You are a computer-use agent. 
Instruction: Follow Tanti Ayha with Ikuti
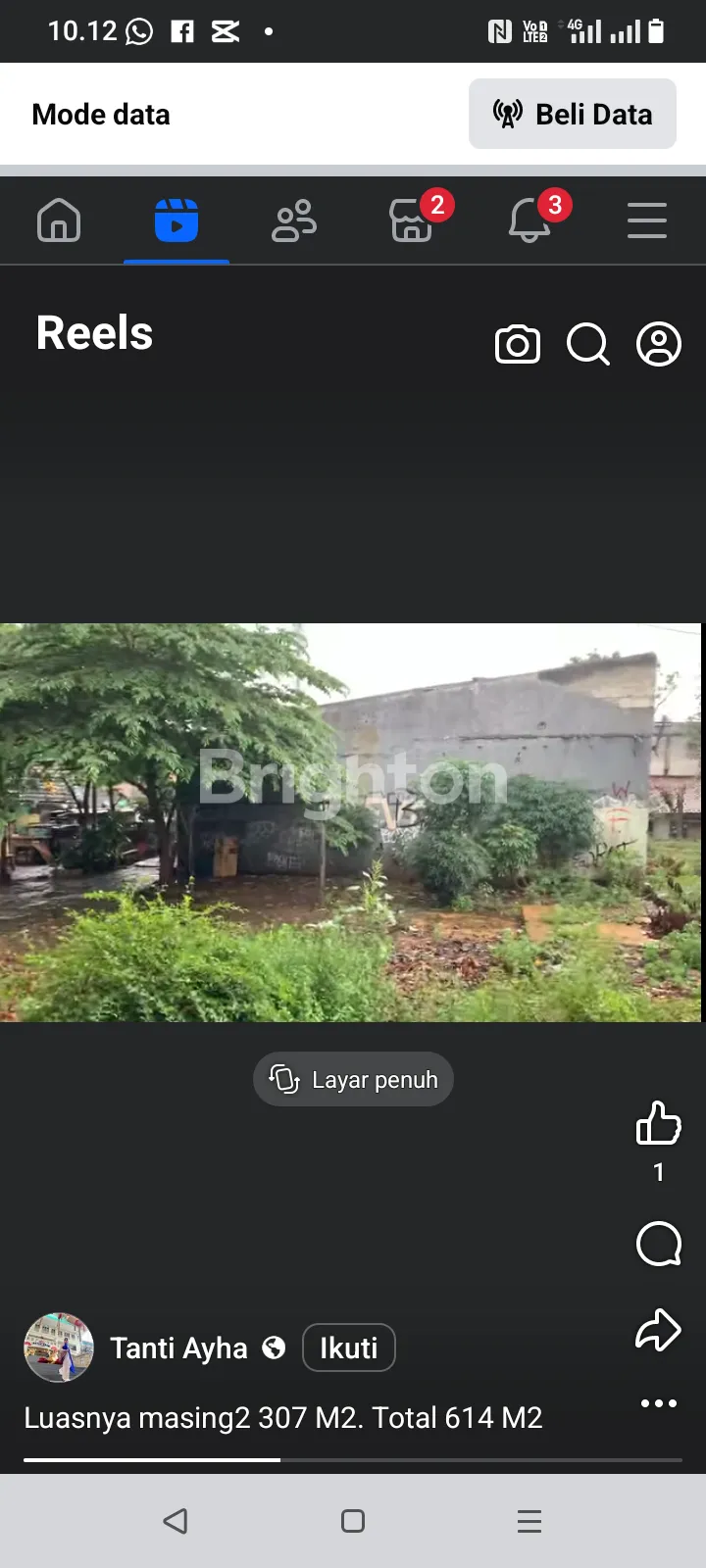[348, 1347]
